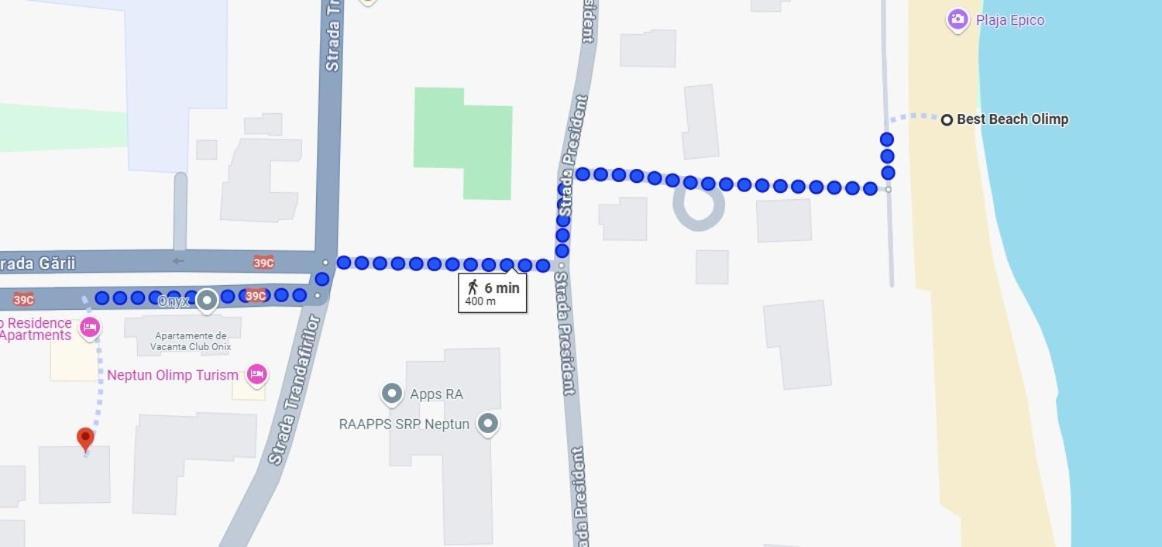Viewport: 1162px width, 547px height.
Task: Select the Apps RA place marker
Action: pos(392,393)
